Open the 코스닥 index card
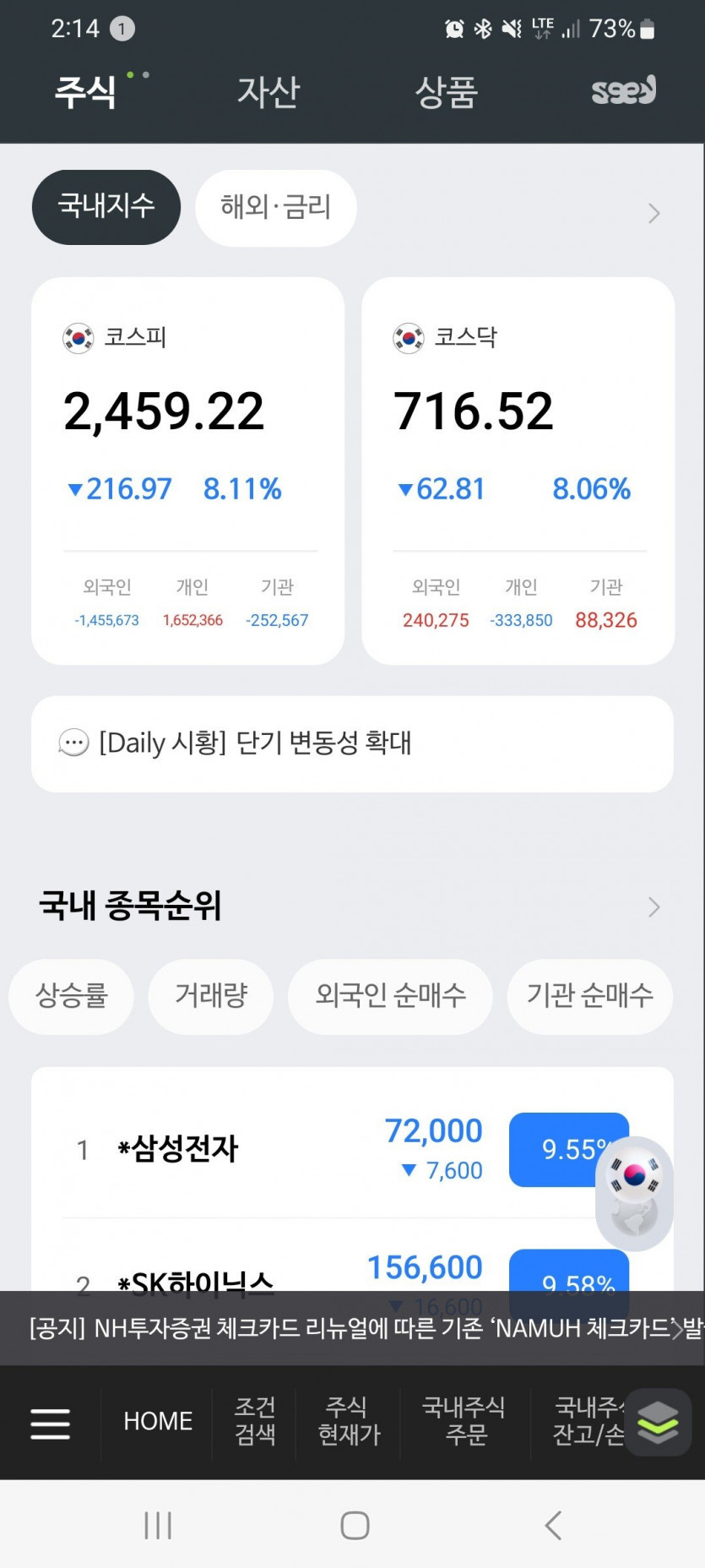705x1568 pixels. tap(518, 470)
